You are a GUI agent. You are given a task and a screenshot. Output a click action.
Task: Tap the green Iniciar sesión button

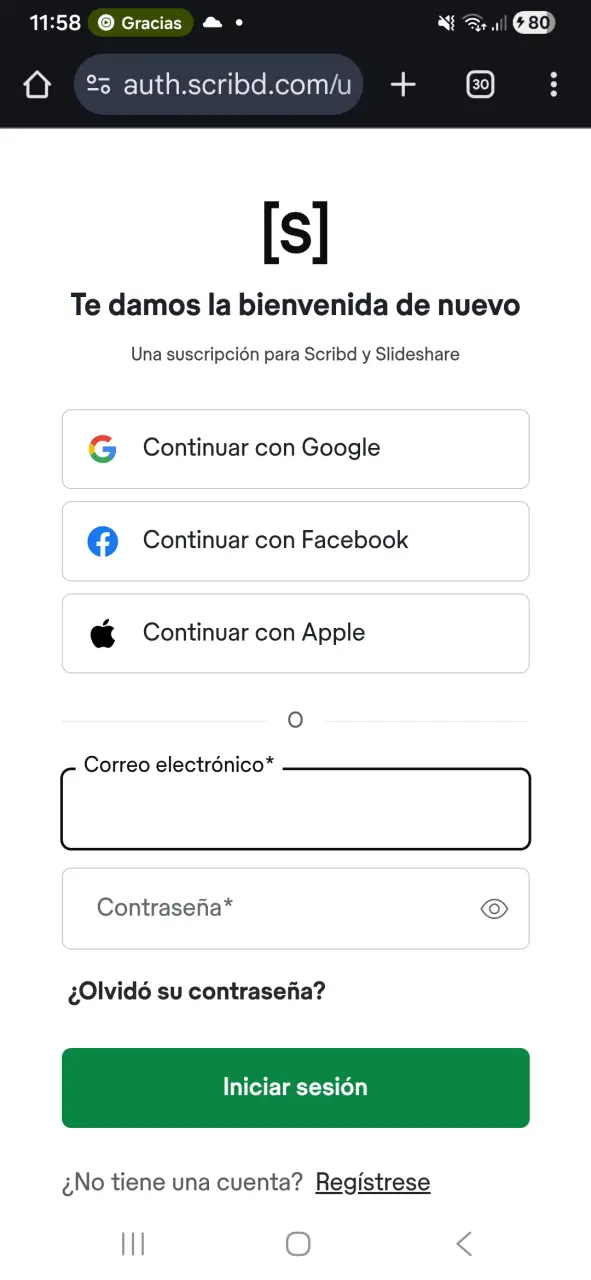tap(295, 1087)
